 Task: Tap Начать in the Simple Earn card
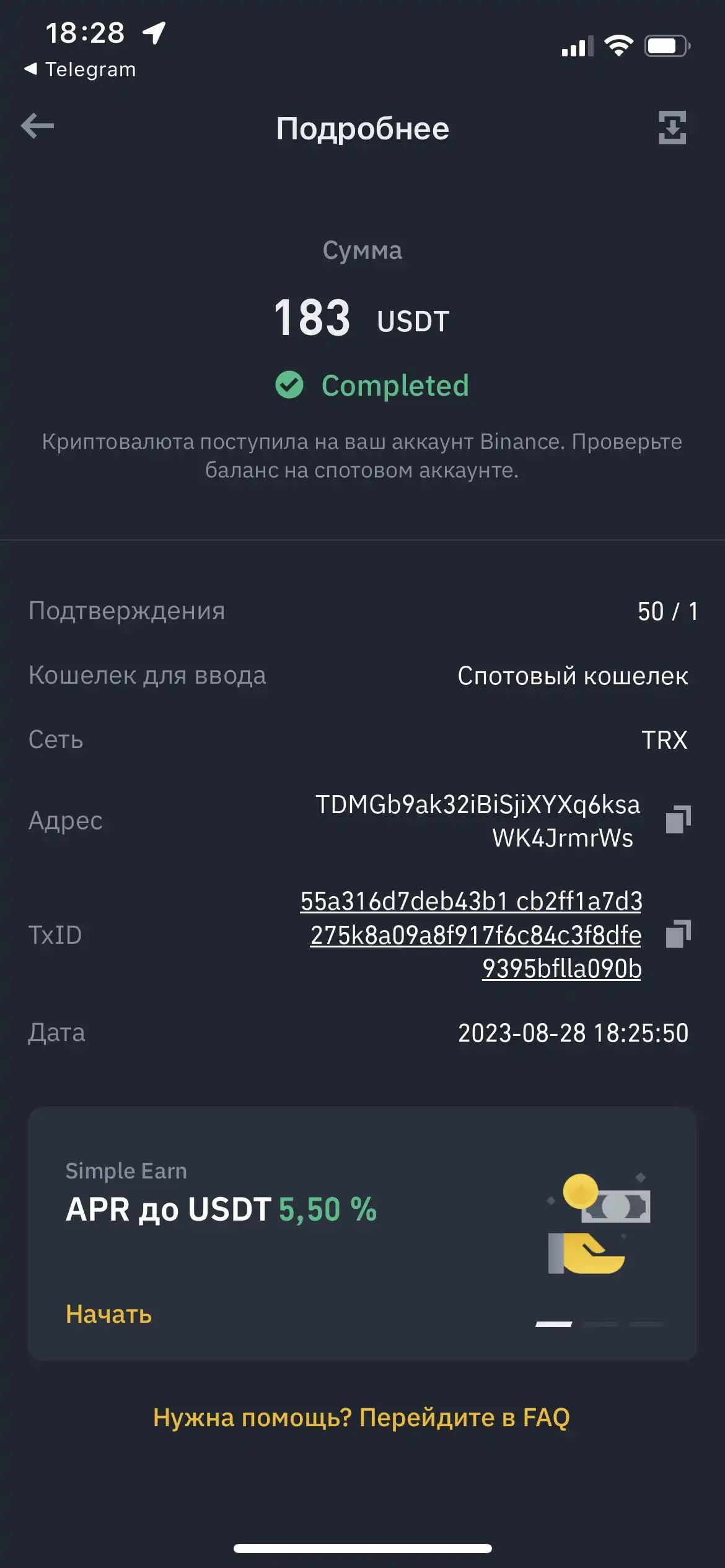tap(109, 1314)
